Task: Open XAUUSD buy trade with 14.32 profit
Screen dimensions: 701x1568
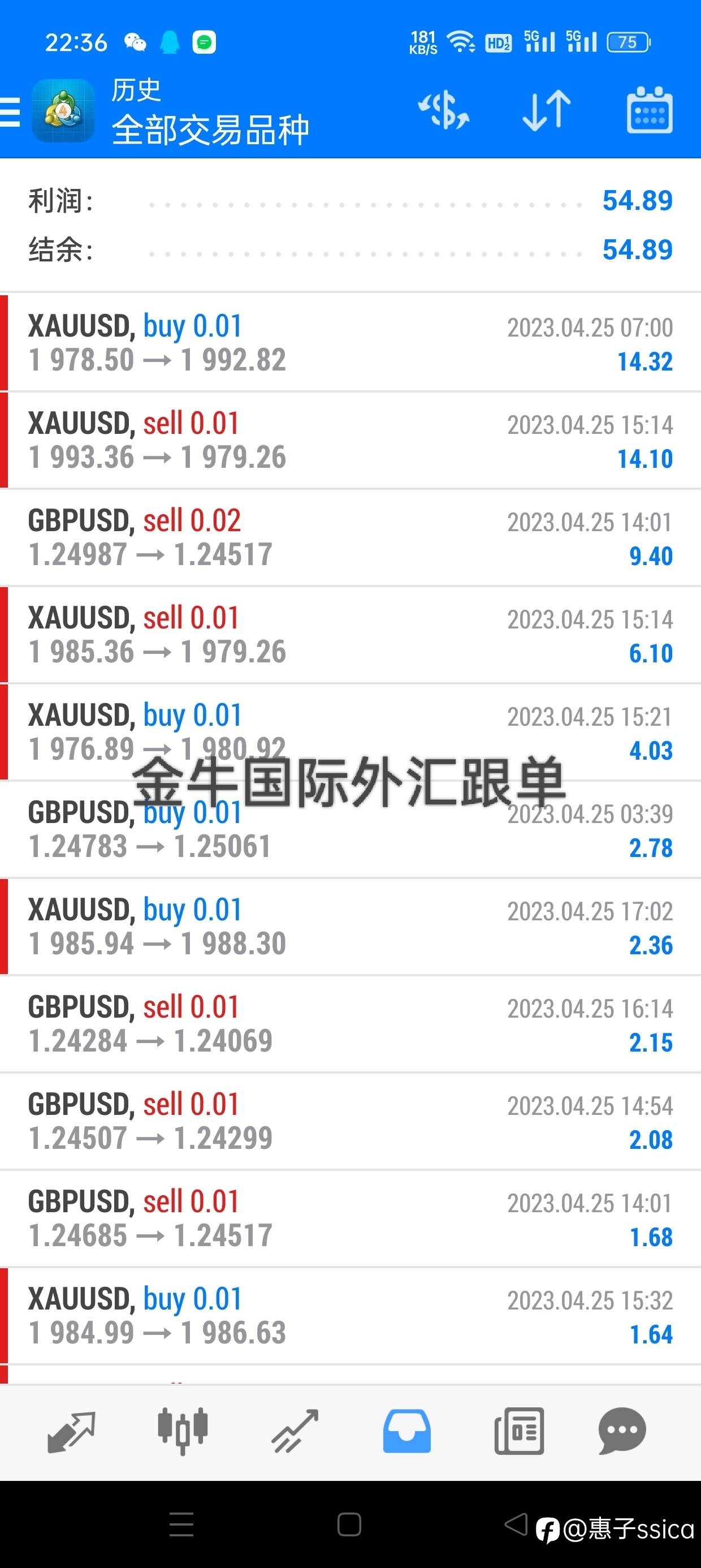Action: click(350, 343)
